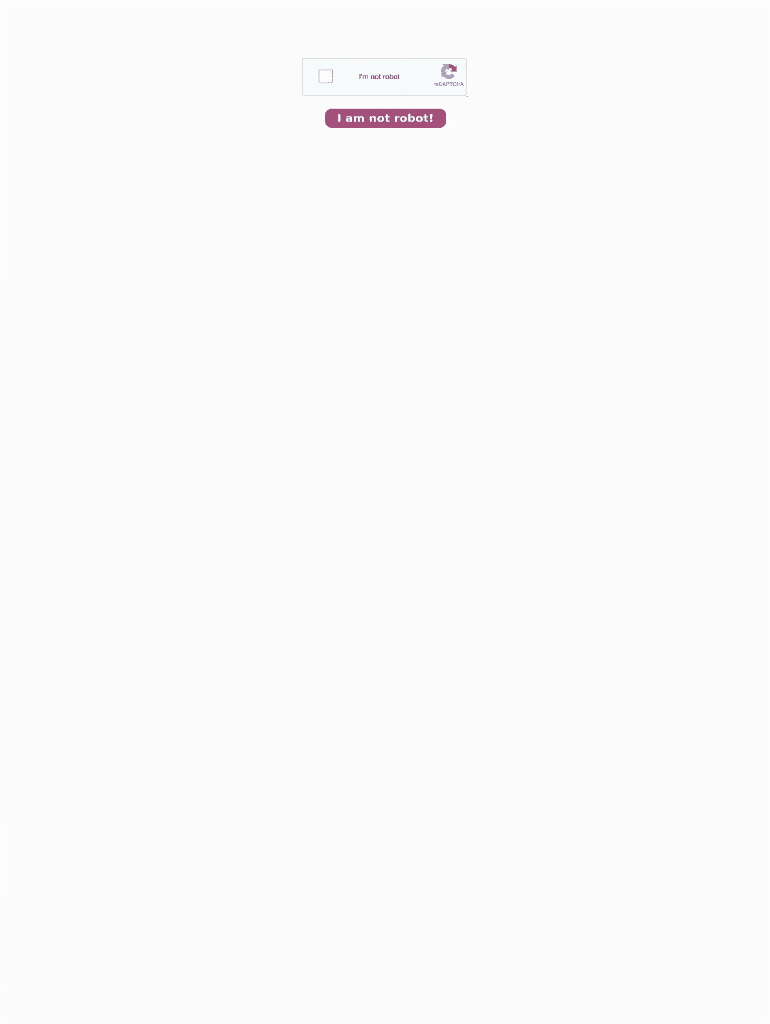The image size is (770, 1024).
Task: Tap the I am not robot! button
Action: (x=385, y=118)
